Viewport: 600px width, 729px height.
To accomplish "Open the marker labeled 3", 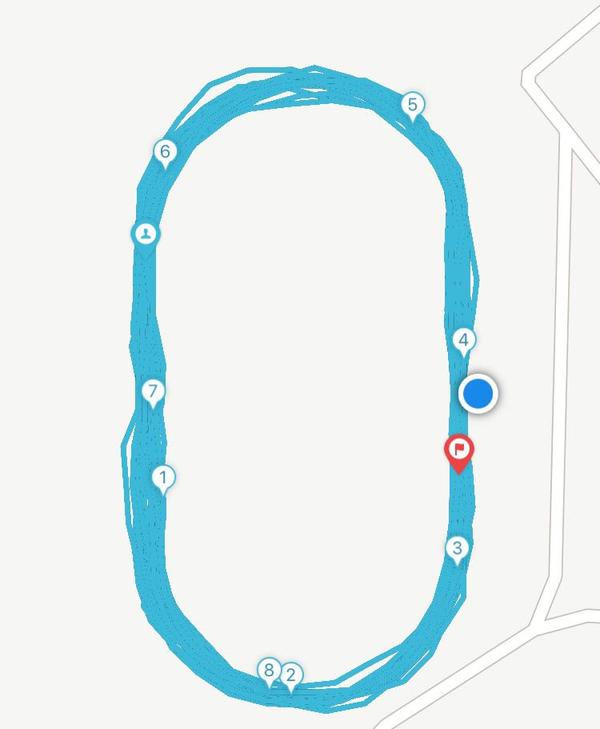I will pos(457,548).
